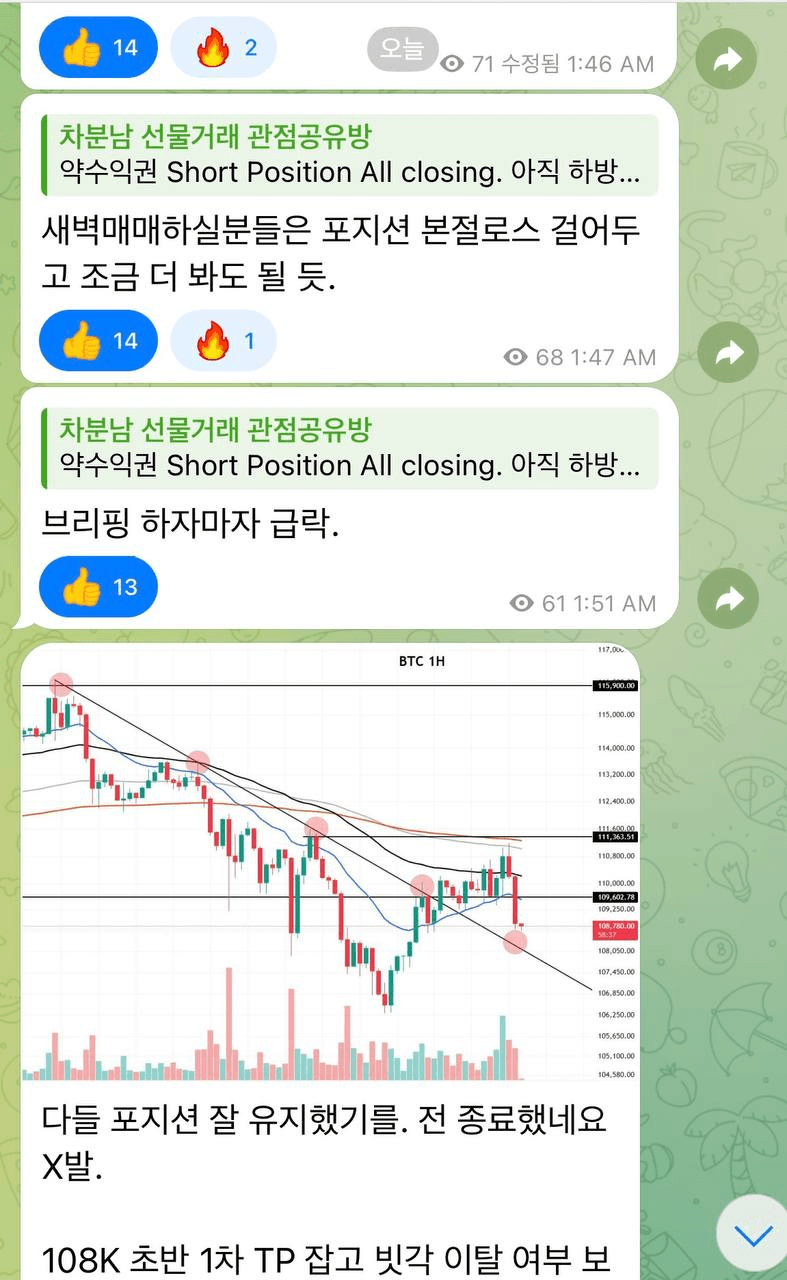Viewport: 787px width, 1280px height.
Task: Tap thumbs-up reaction on the 1:46 AM message
Action: [98, 47]
